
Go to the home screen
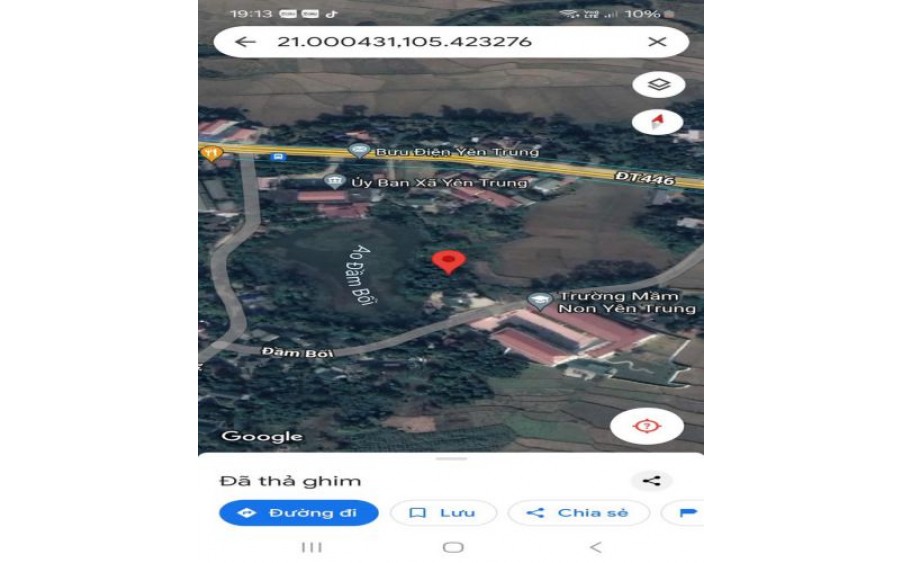[x=453, y=547]
